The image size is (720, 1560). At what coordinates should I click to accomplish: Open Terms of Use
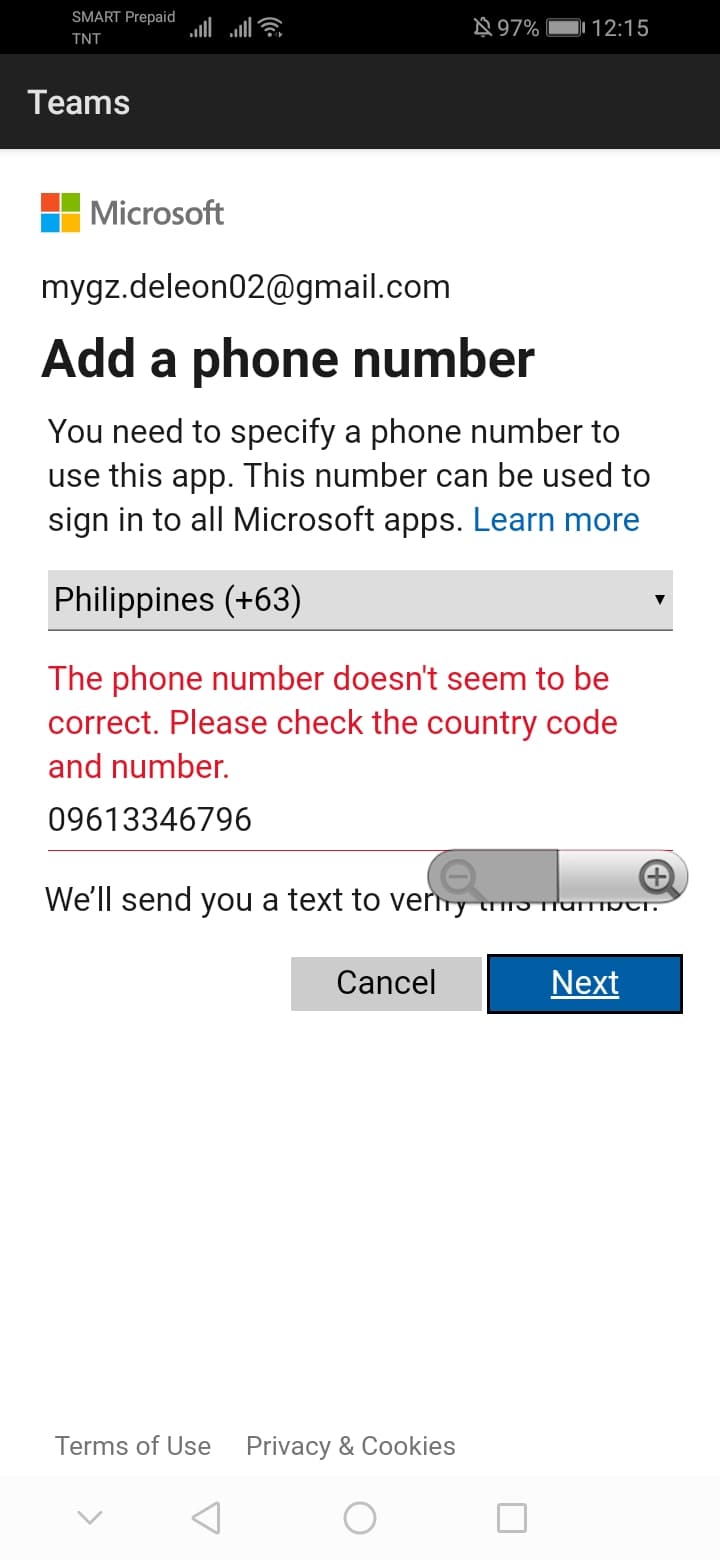(133, 1446)
